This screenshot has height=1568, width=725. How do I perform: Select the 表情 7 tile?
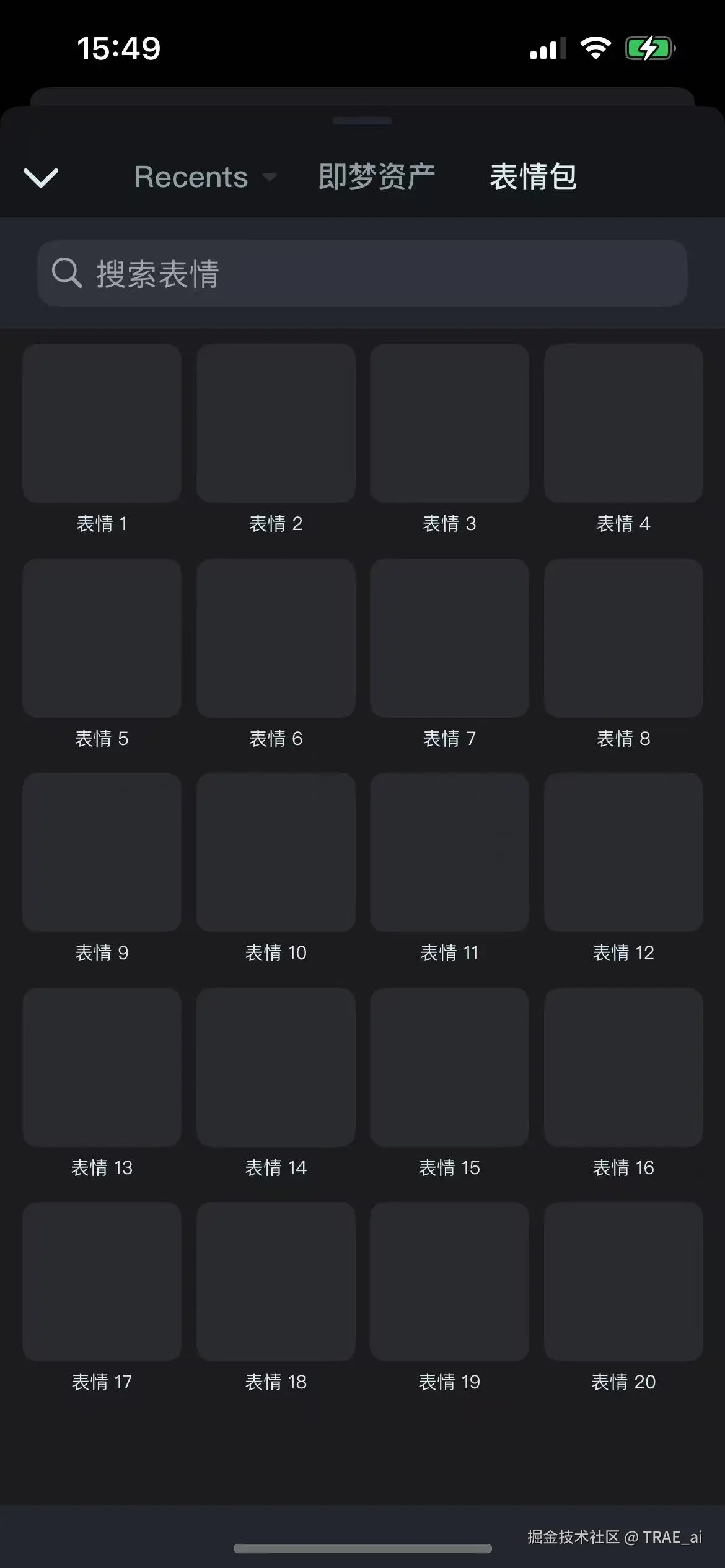(x=449, y=638)
